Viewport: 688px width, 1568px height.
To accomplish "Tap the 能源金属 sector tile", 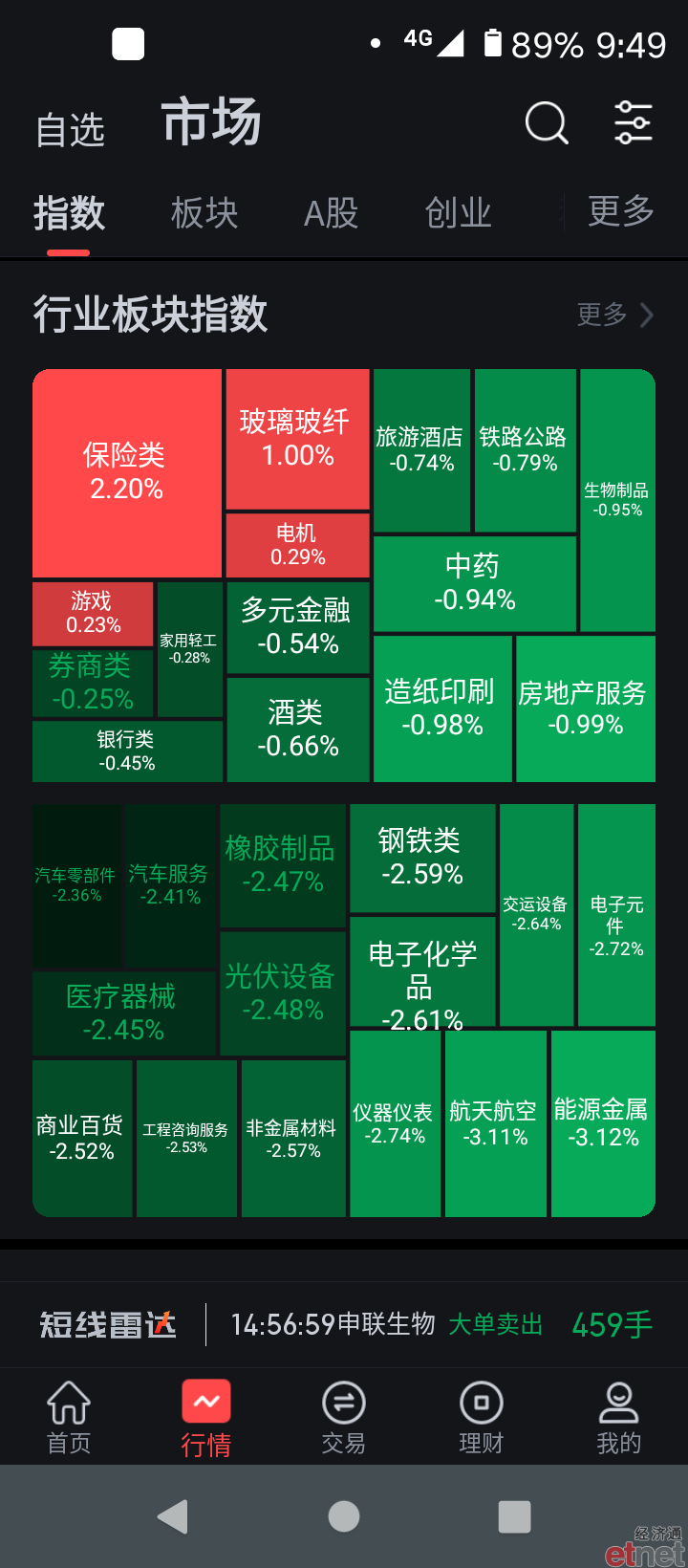I will click(603, 1122).
